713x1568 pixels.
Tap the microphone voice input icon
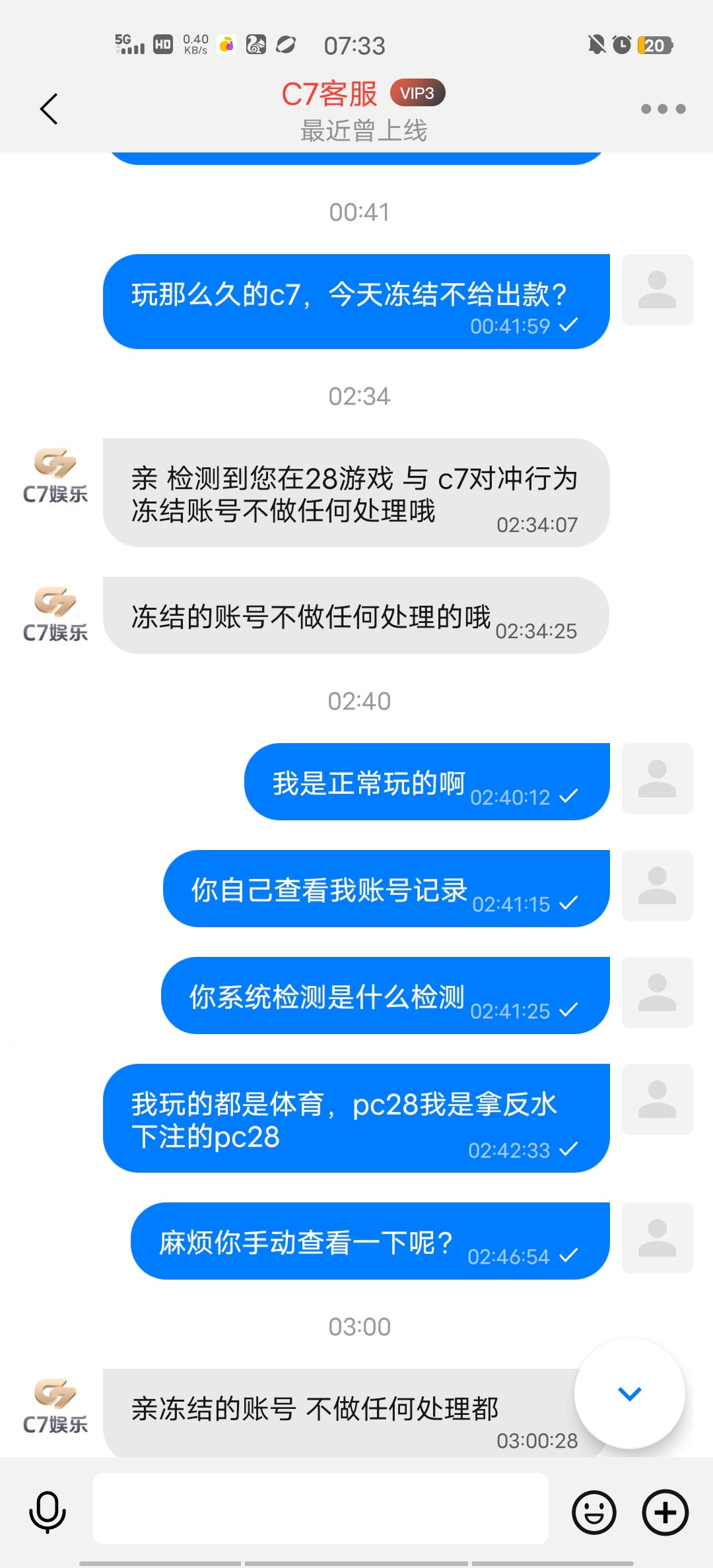[46, 1511]
